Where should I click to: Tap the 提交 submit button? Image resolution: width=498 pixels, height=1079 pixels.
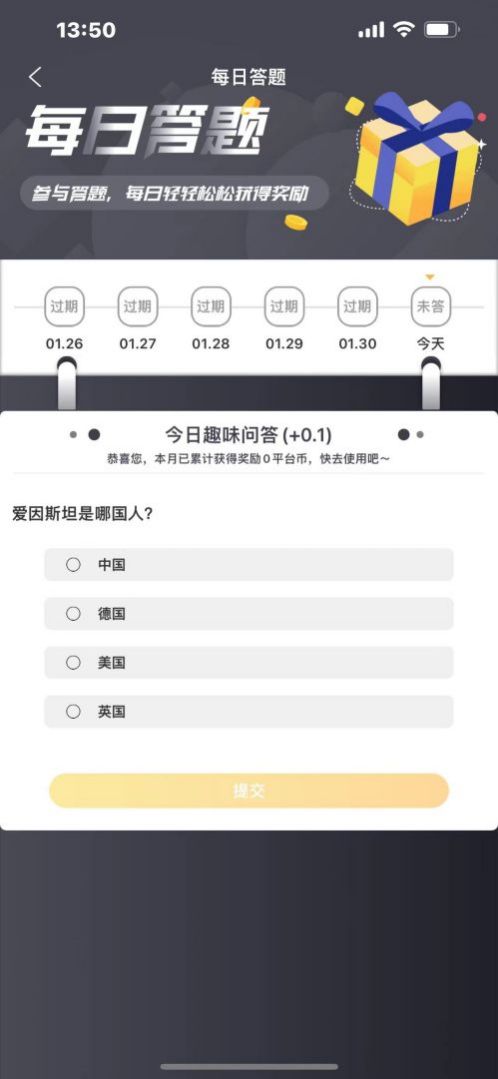click(x=249, y=791)
